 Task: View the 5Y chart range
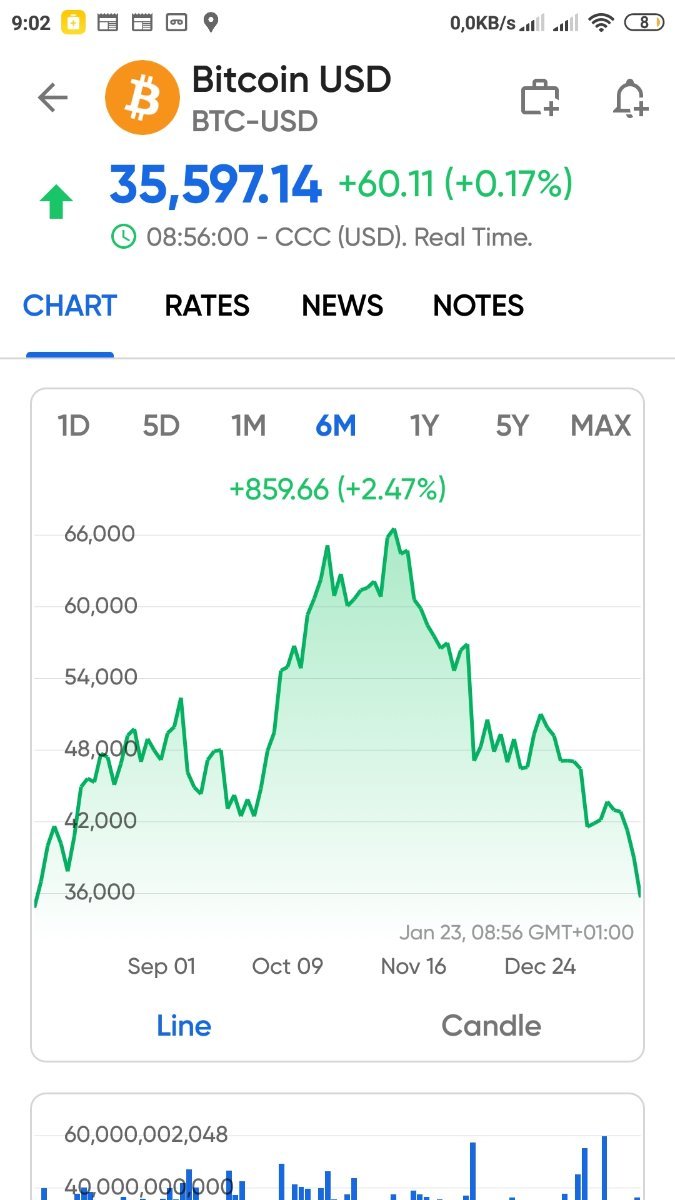(x=512, y=426)
